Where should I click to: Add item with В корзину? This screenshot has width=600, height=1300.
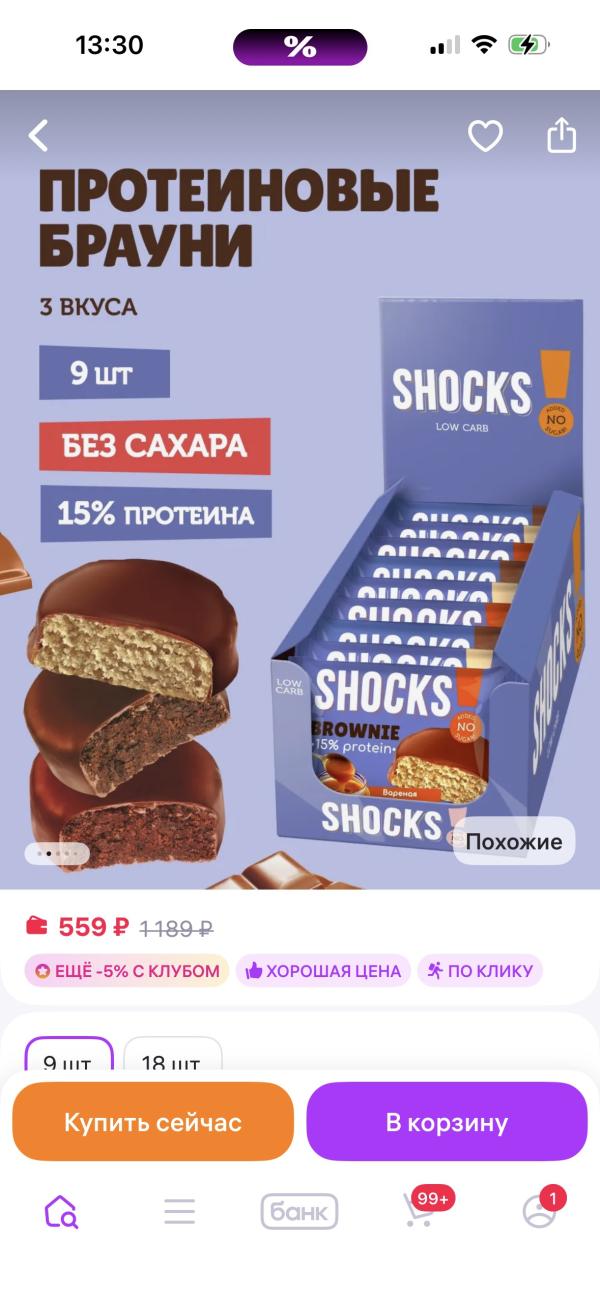tap(447, 1122)
